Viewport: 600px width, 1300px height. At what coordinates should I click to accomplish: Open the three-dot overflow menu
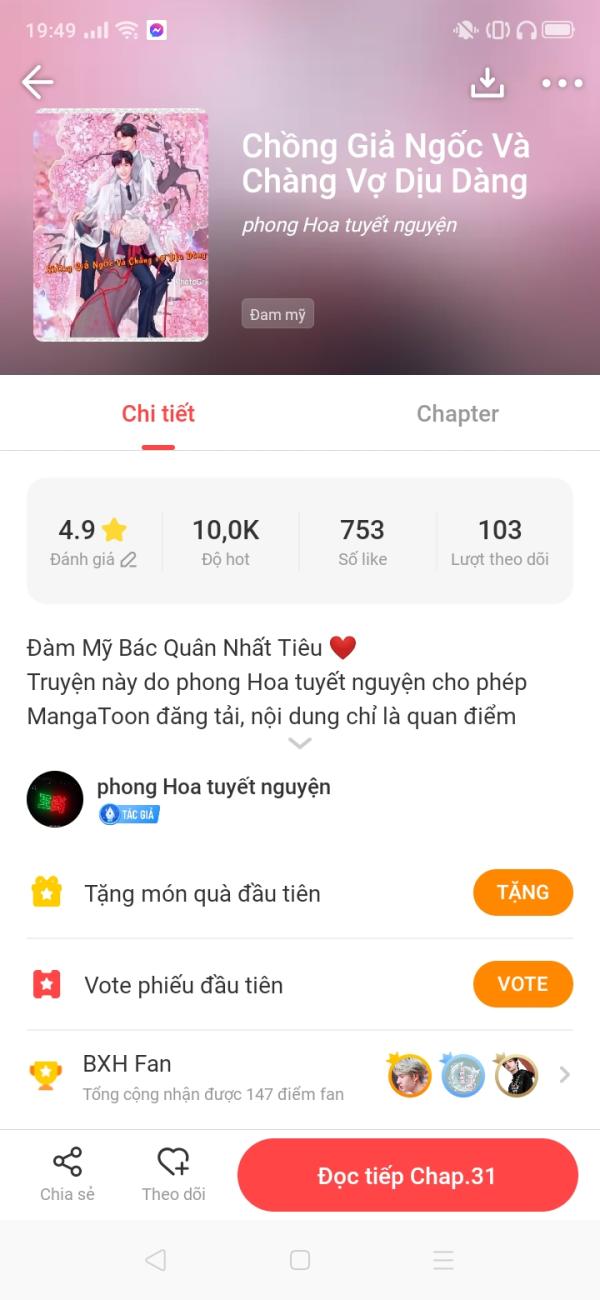point(562,83)
